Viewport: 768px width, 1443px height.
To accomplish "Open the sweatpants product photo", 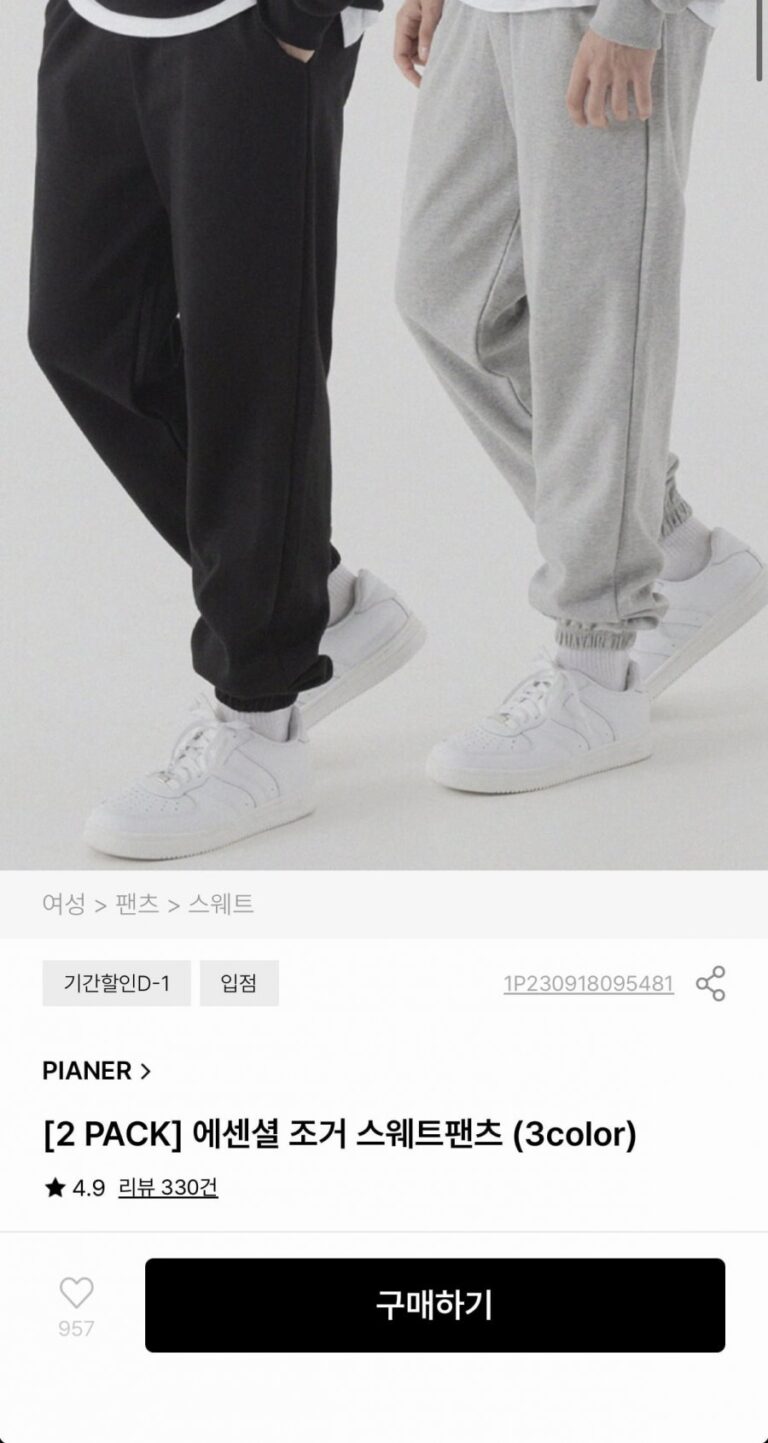I will click(x=384, y=430).
